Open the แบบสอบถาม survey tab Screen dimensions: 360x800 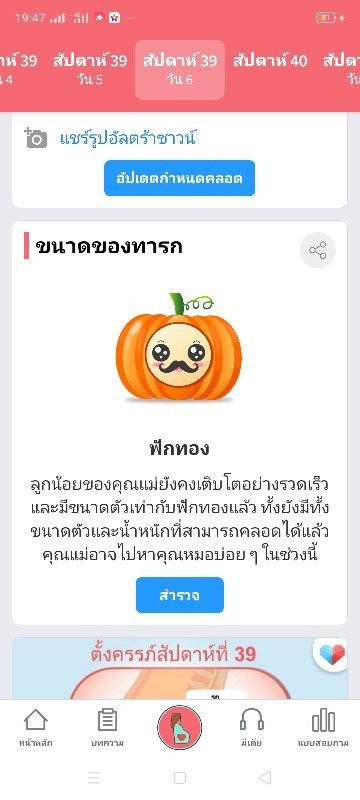point(323,728)
